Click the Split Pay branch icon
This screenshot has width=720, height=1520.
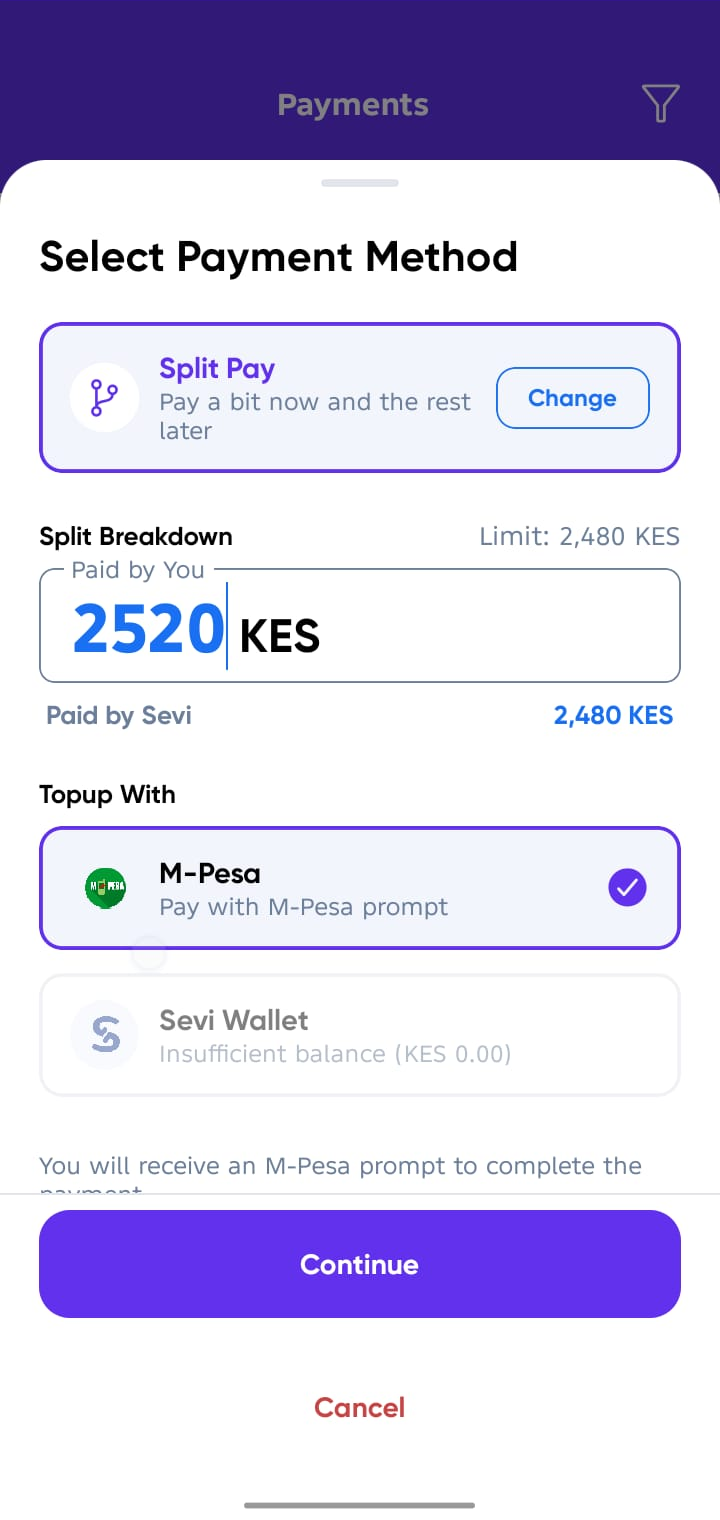104,397
